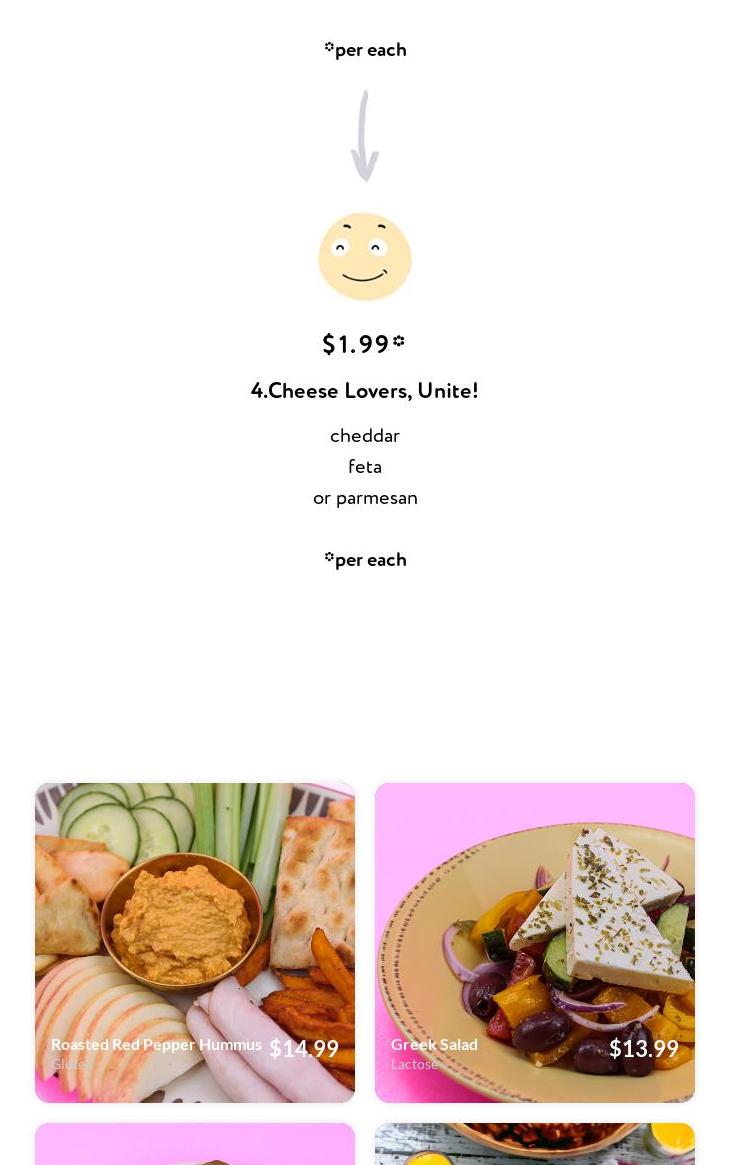View the Greek Salad menu item
This screenshot has width=730, height=1165.
pos(535,942)
